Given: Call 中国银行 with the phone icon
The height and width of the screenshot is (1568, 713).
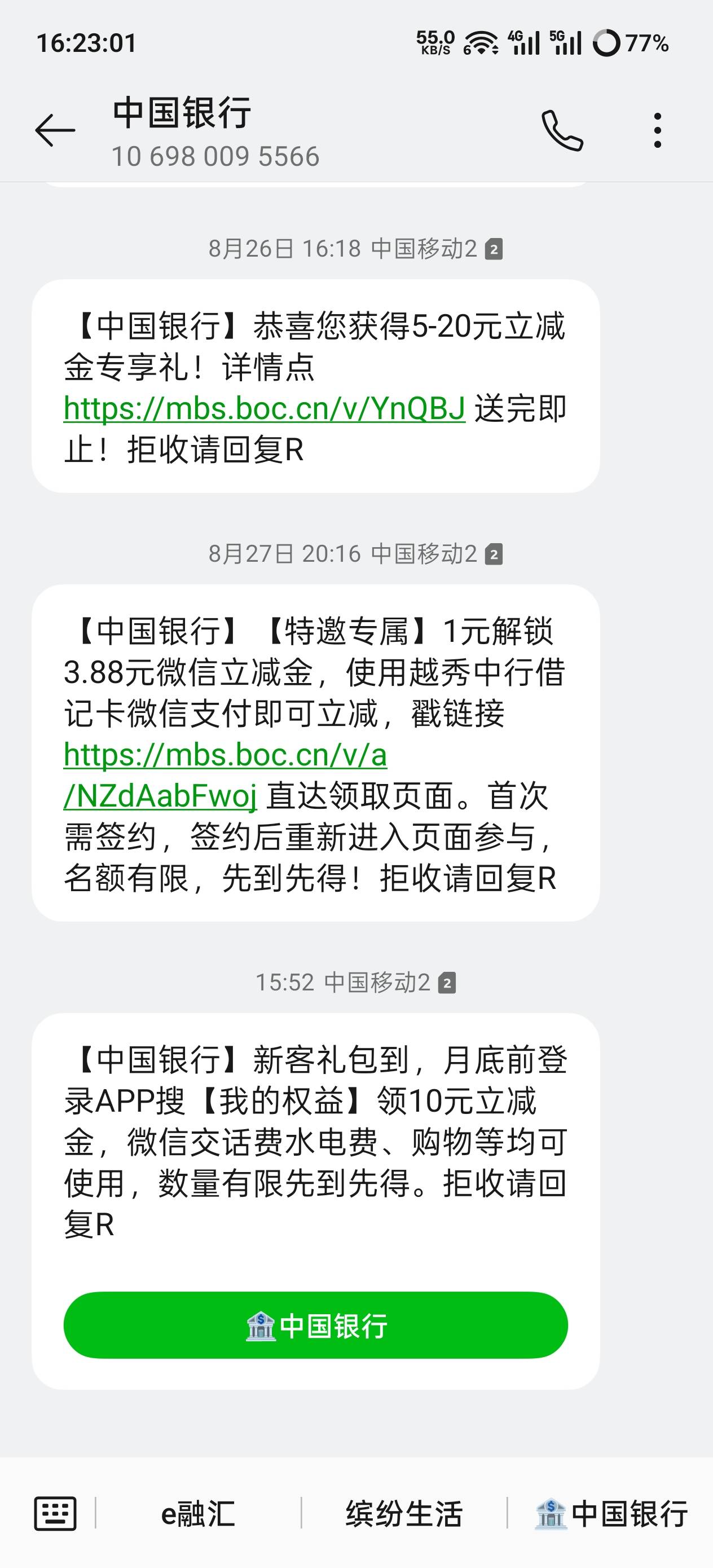Looking at the screenshot, I should (x=562, y=130).
